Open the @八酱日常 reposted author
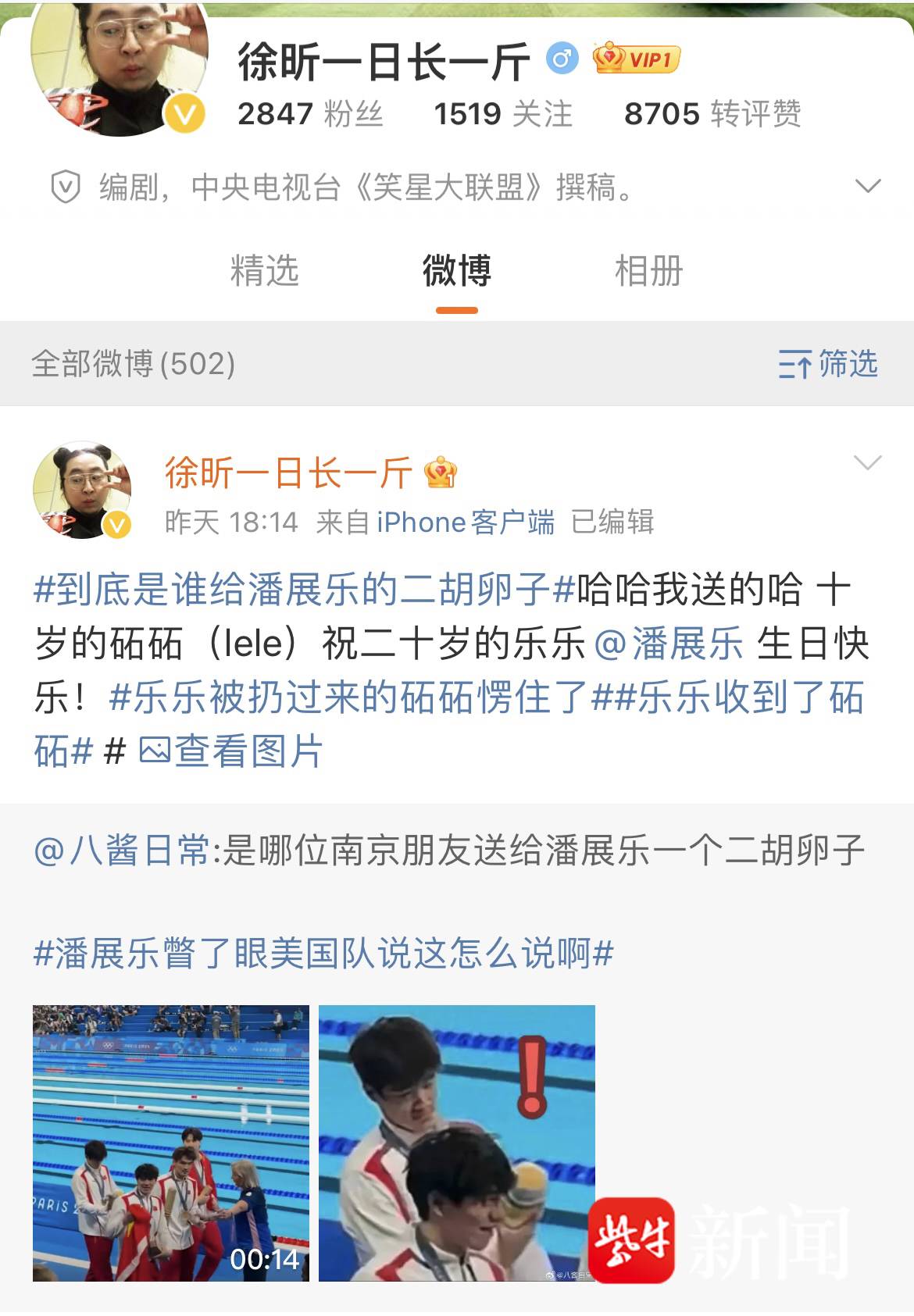The image size is (914, 1316). pos(122,851)
